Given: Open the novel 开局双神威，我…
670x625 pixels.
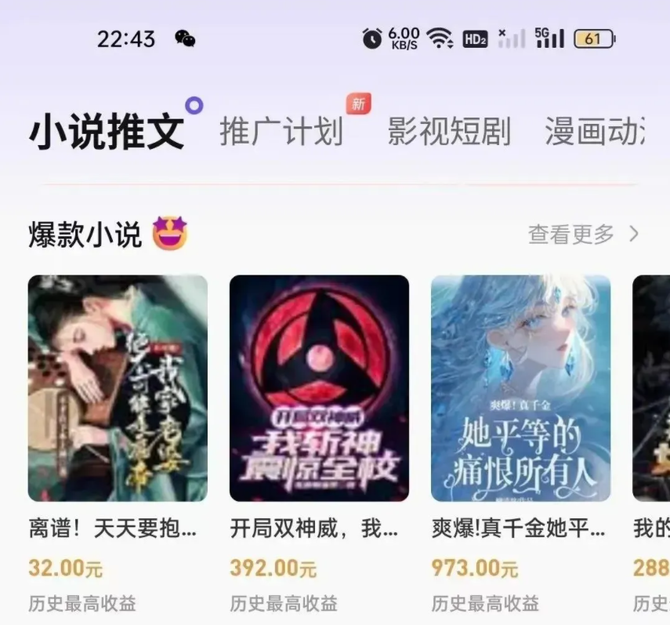Looking at the screenshot, I should tap(319, 388).
